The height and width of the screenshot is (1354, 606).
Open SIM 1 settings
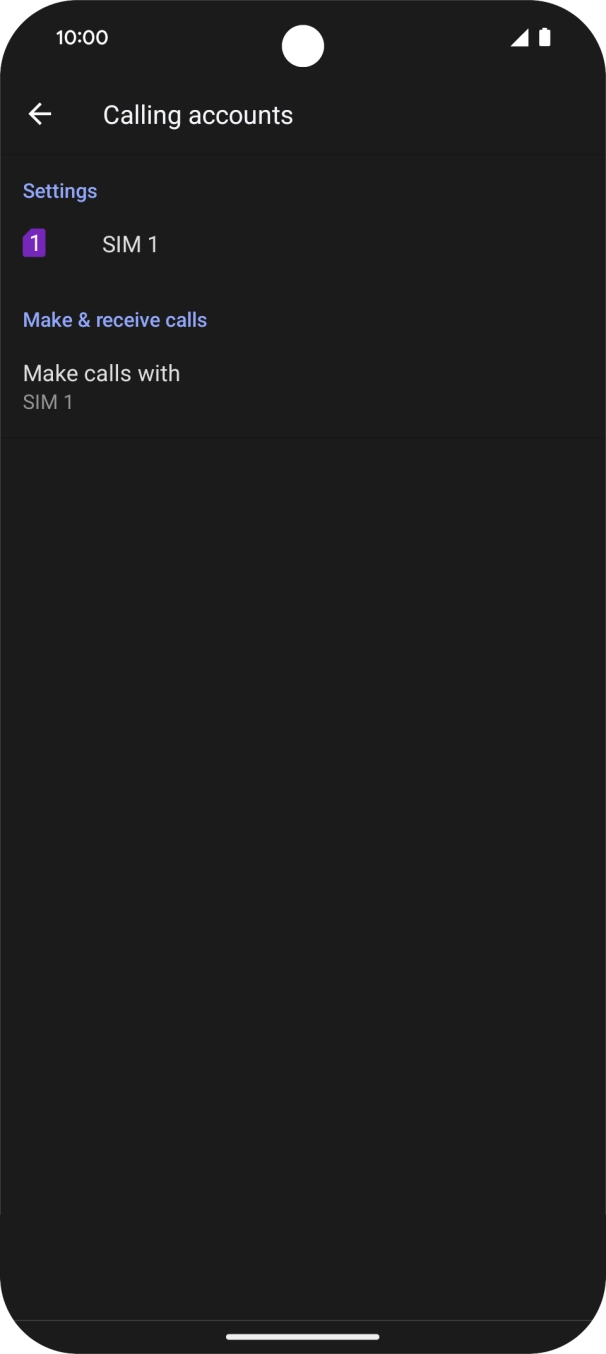tap(130, 245)
